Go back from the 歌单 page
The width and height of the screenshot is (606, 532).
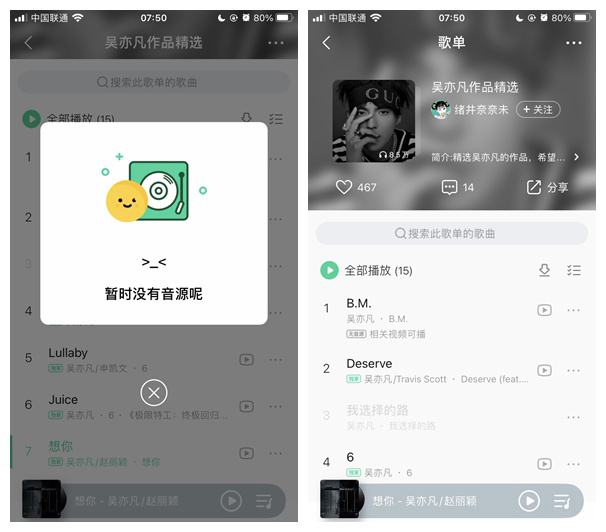tap(326, 43)
